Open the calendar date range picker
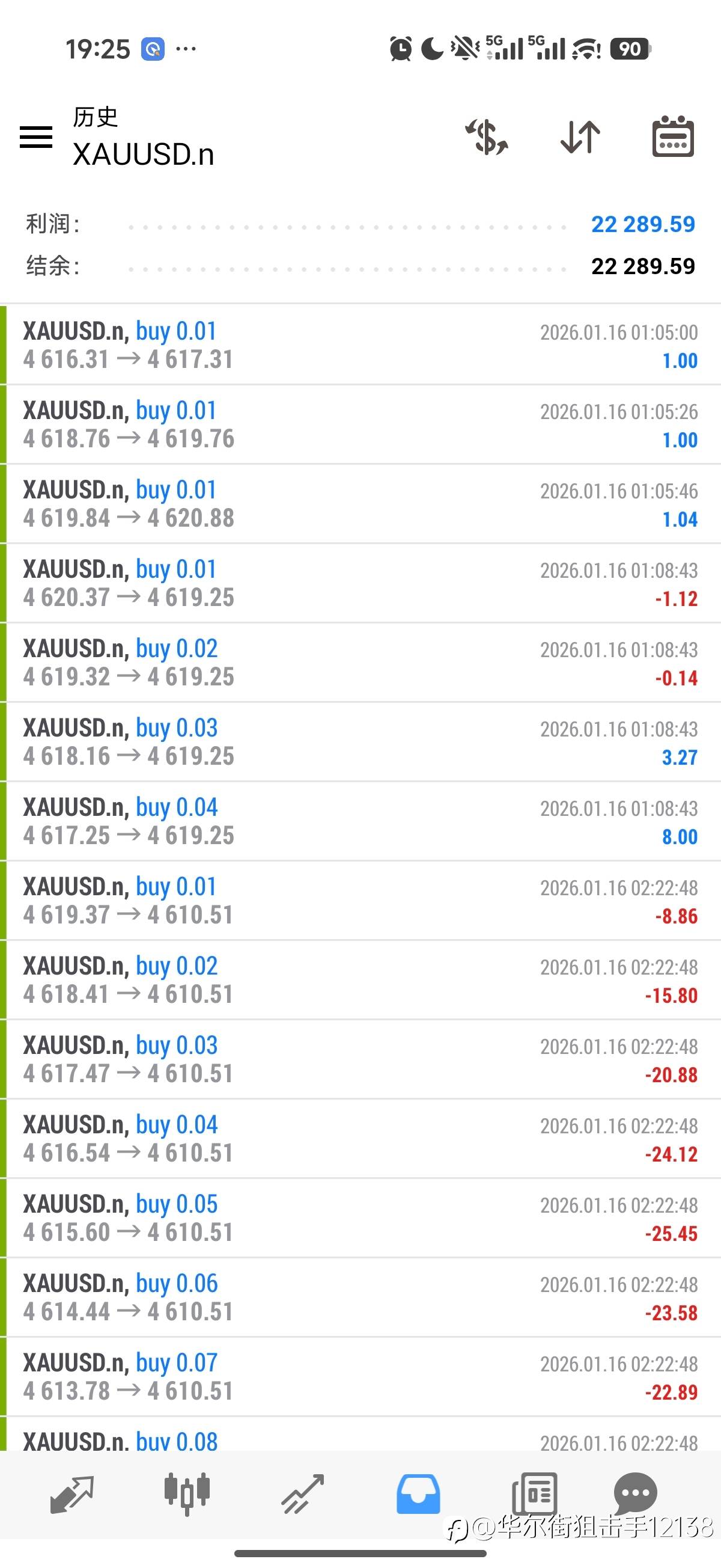The width and height of the screenshot is (721, 1568). [673, 136]
